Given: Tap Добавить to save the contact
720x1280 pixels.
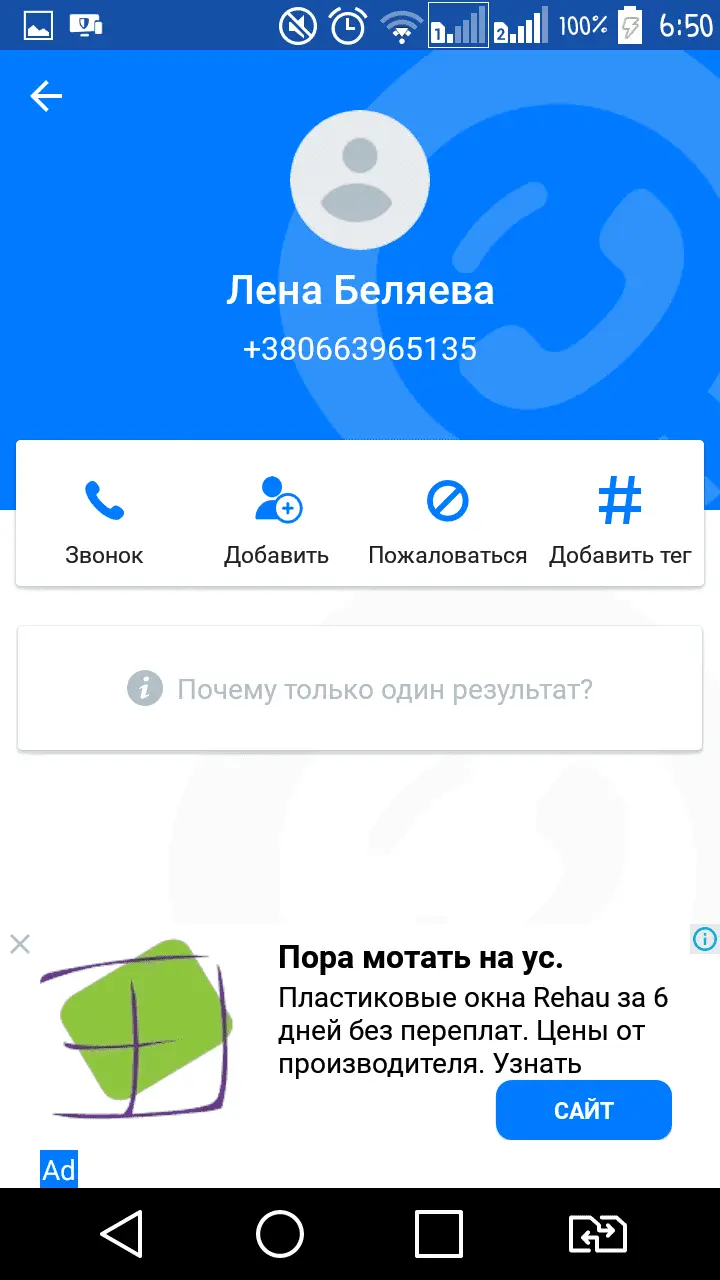Looking at the screenshot, I should (x=276, y=521).
